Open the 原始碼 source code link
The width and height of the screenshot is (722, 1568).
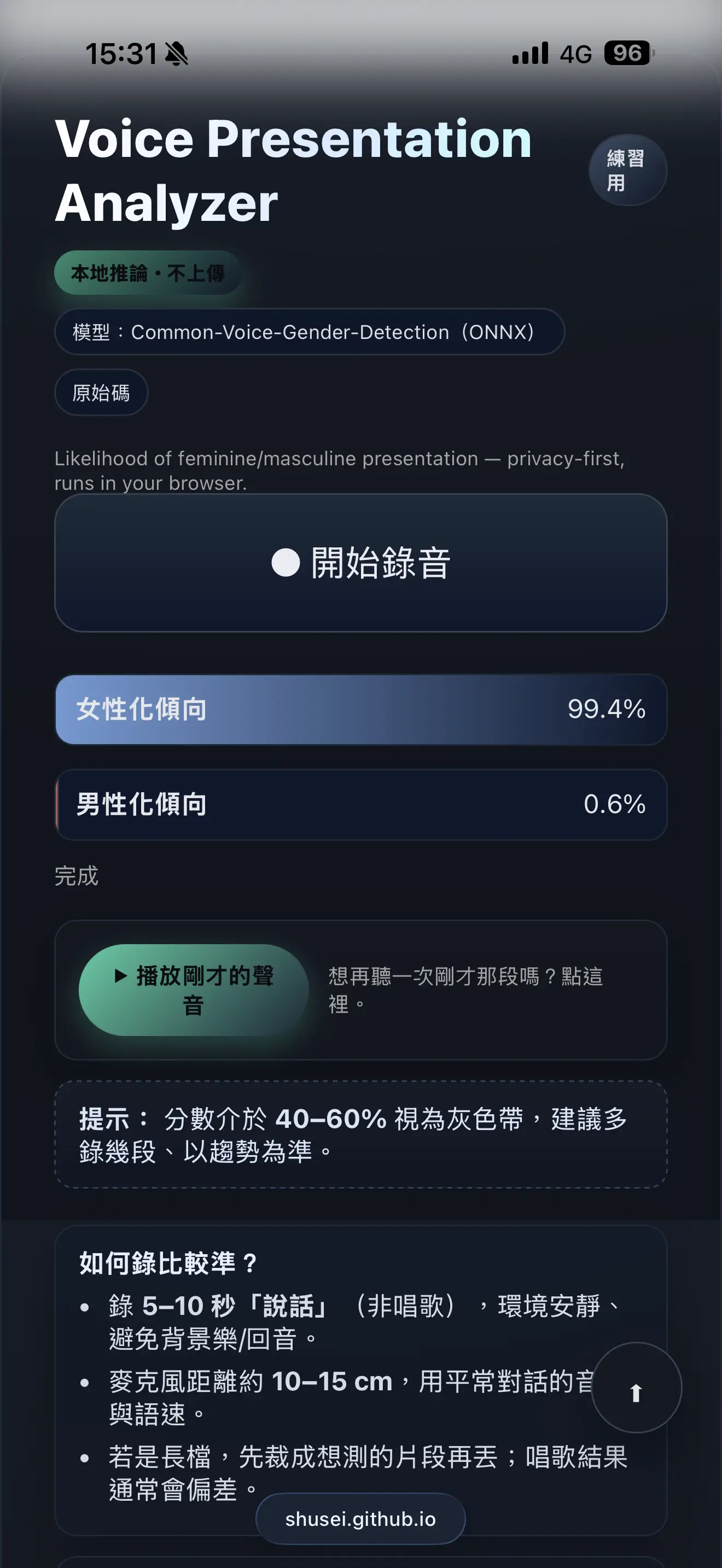click(x=101, y=393)
